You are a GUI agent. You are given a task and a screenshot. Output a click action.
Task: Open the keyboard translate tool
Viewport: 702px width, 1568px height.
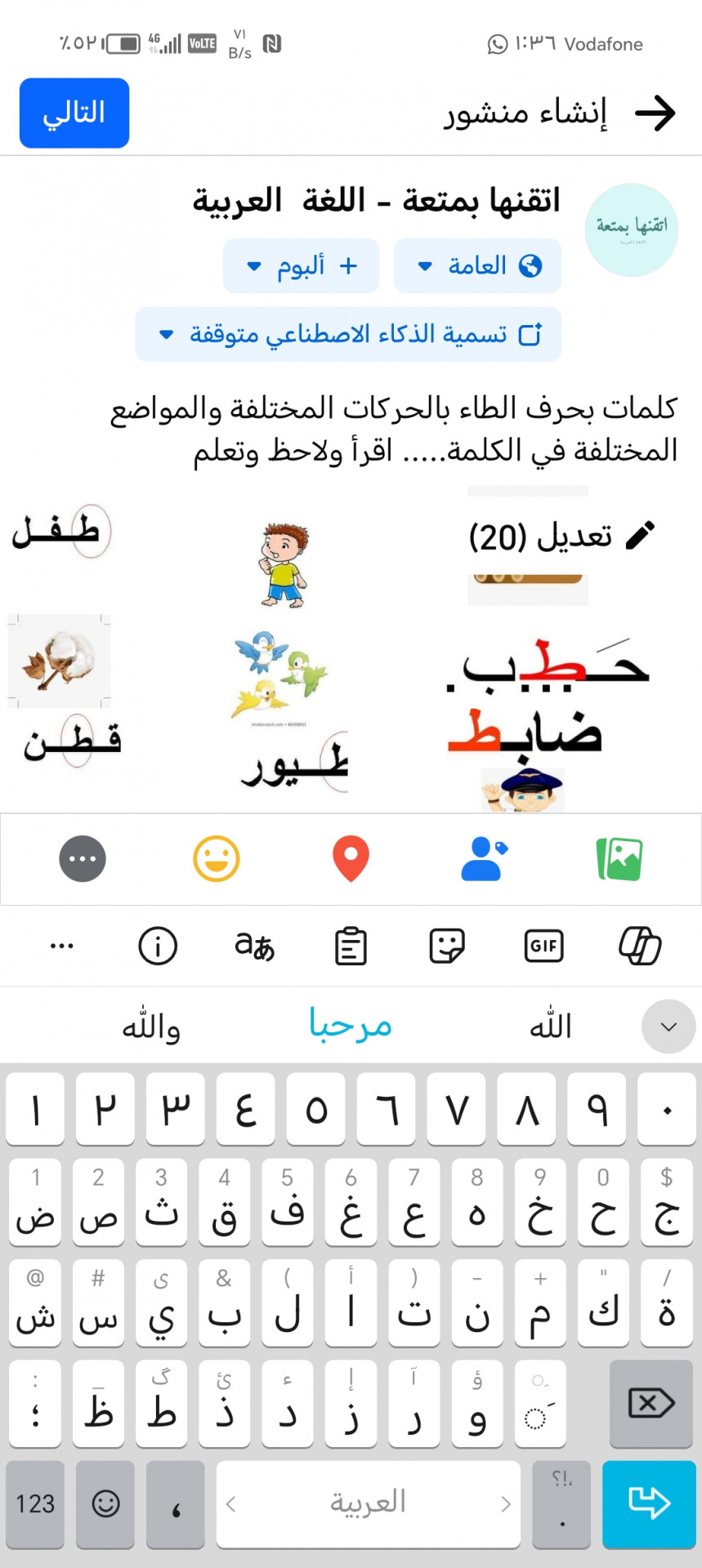pos(254,946)
